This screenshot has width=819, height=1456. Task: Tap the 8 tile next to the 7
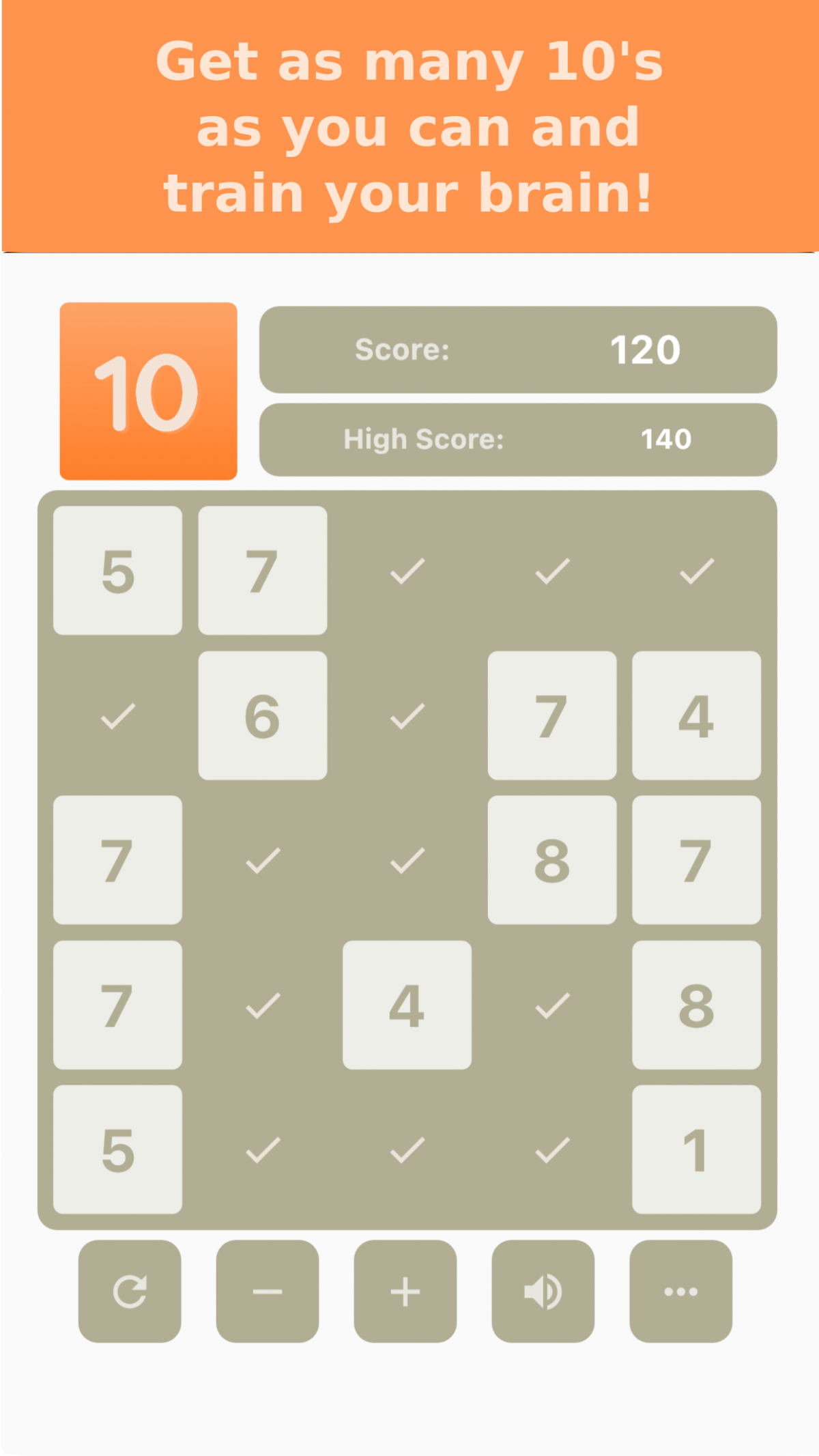[x=551, y=861]
